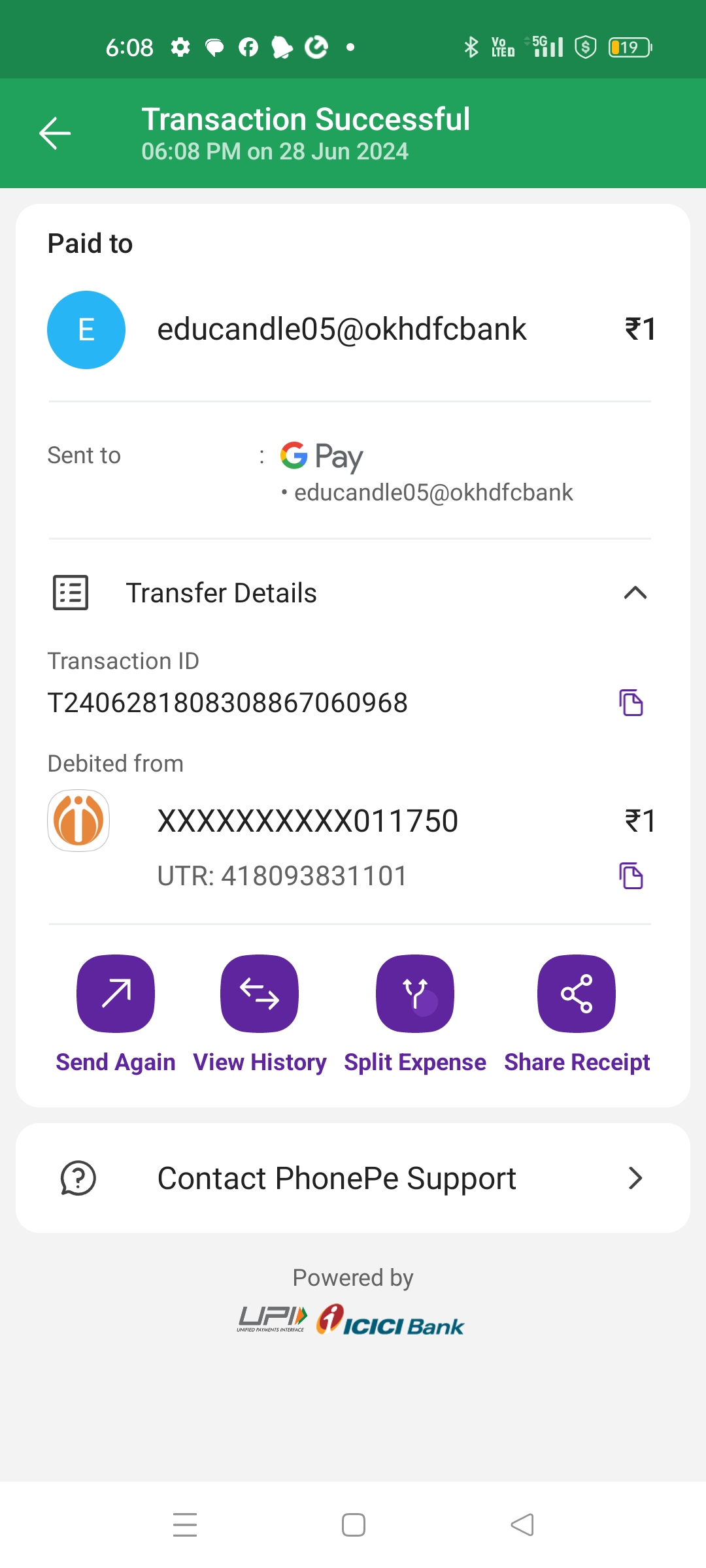
Task: Open payee educandle05@okhdfcbank
Action: click(x=340, y=329)
